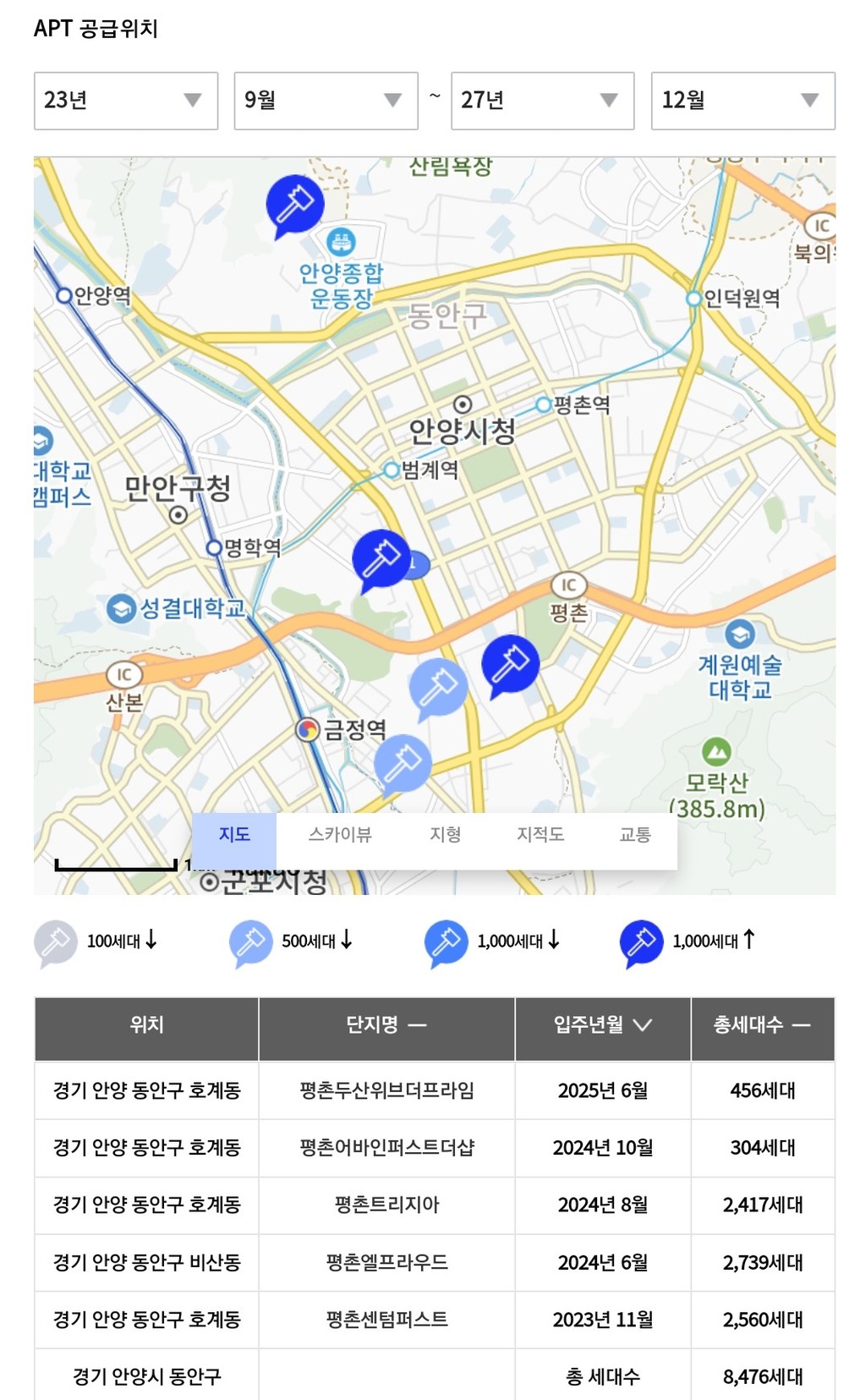Switch to the 교통 traffic view
Image resolution: width=860 pixels, height=1400 pixels.
pyautogui.click(x=635, y=835)
